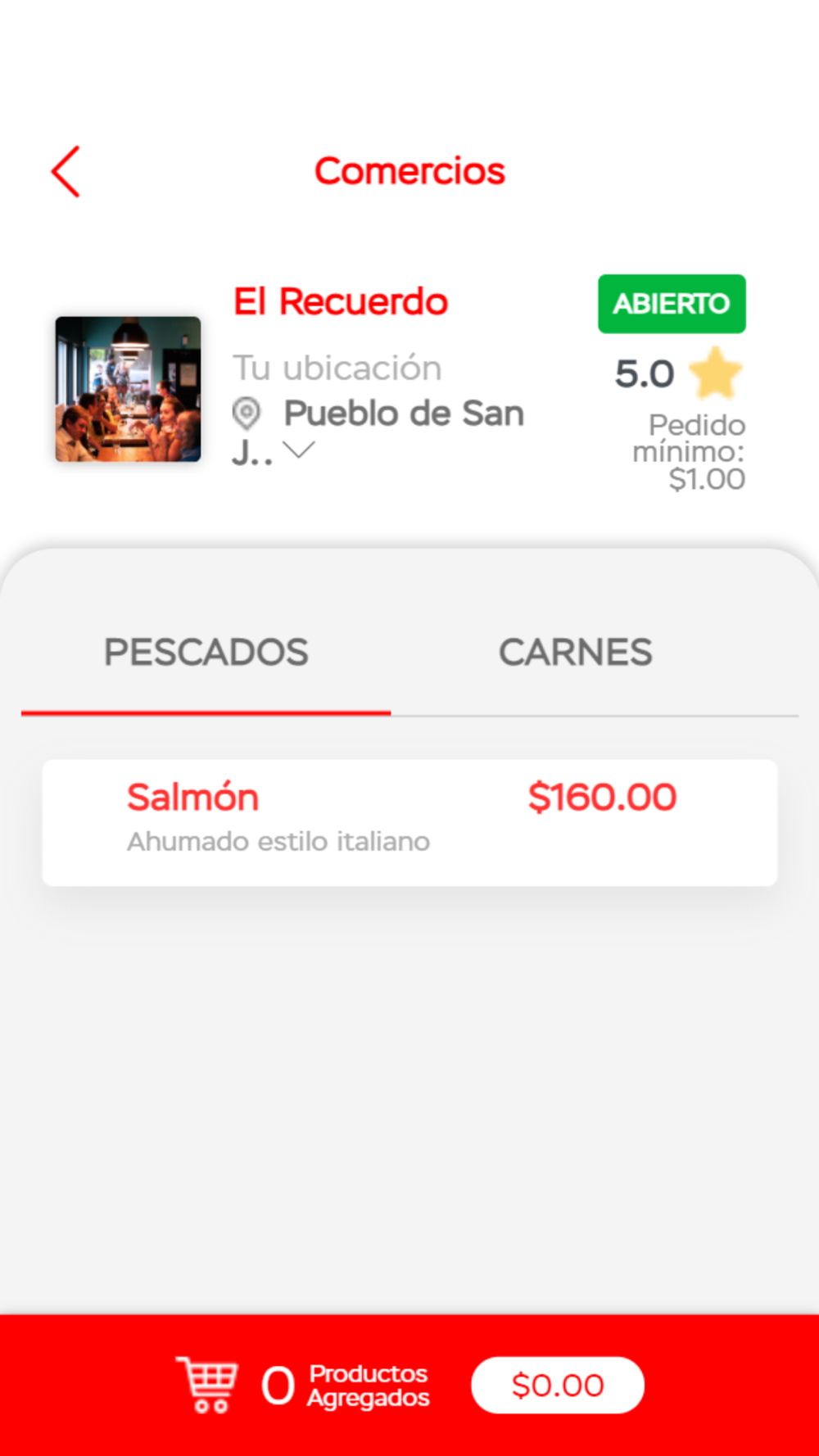This screenshot has height=1456, width=819.
Task: View the El Recuerdo restaurant photo
Action: click(x=128, y=389)
